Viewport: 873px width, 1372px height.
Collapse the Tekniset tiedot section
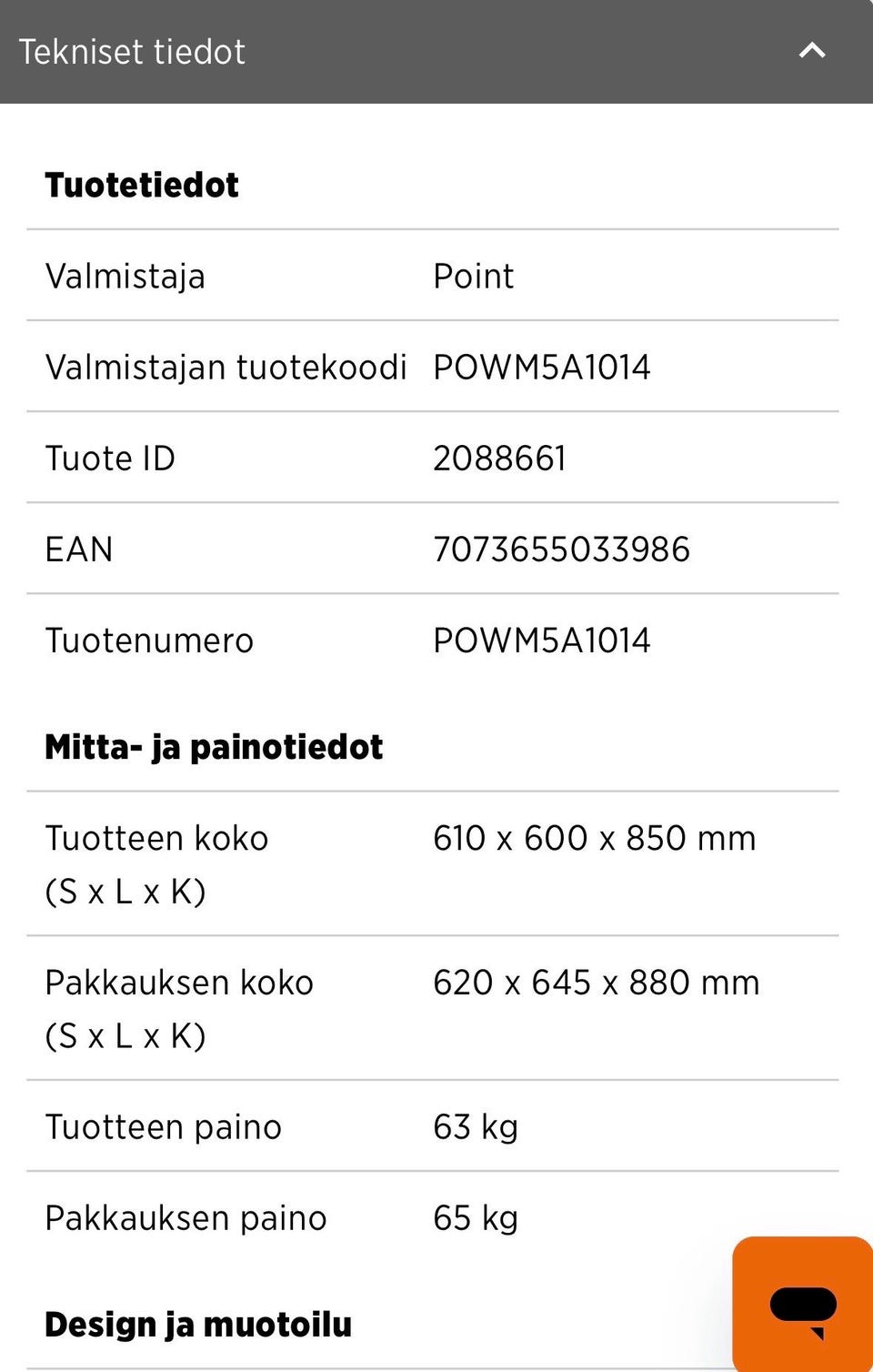[x=811, y=51]
